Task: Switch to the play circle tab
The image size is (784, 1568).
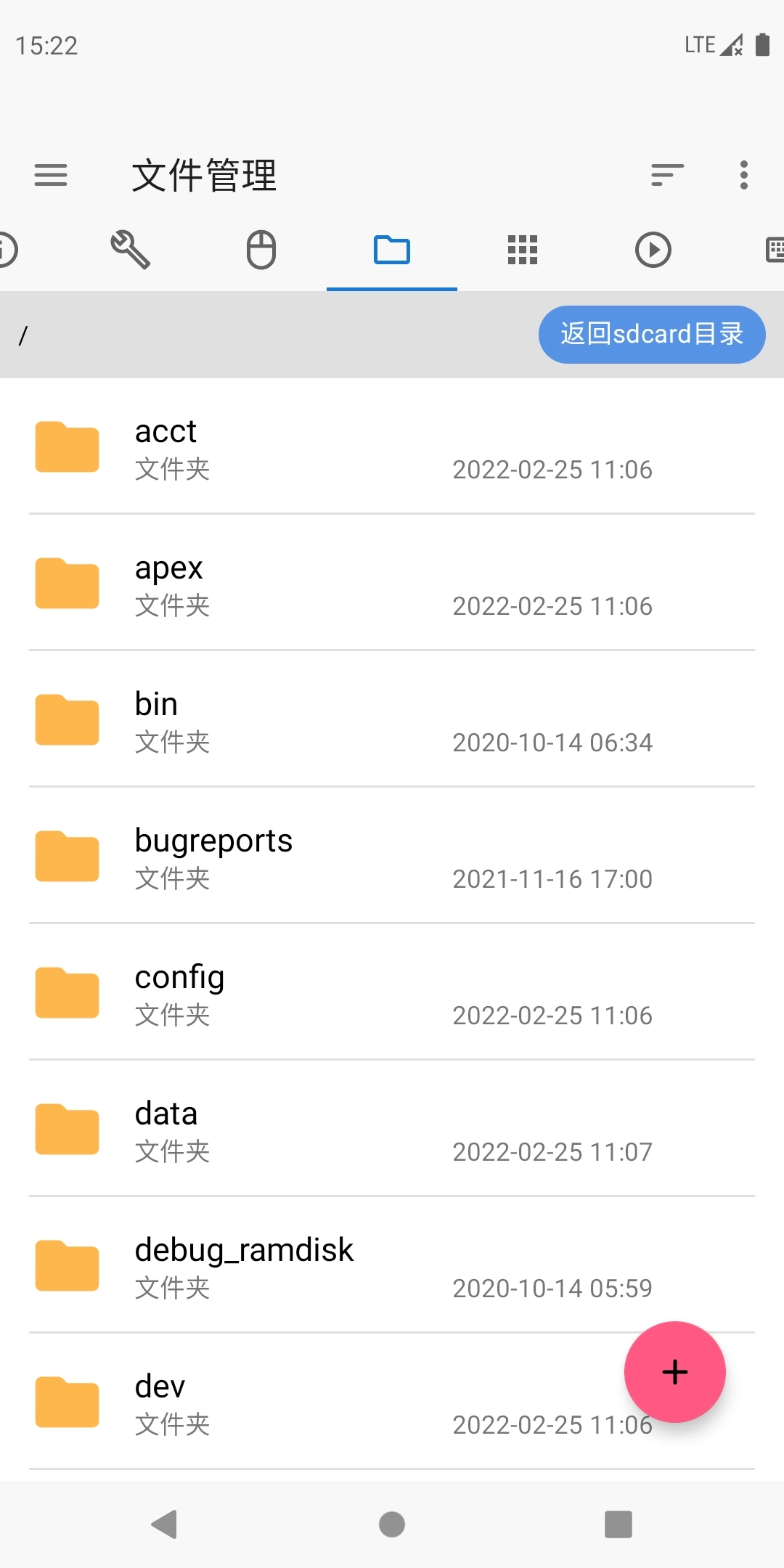Action: (x=653, y=250)
